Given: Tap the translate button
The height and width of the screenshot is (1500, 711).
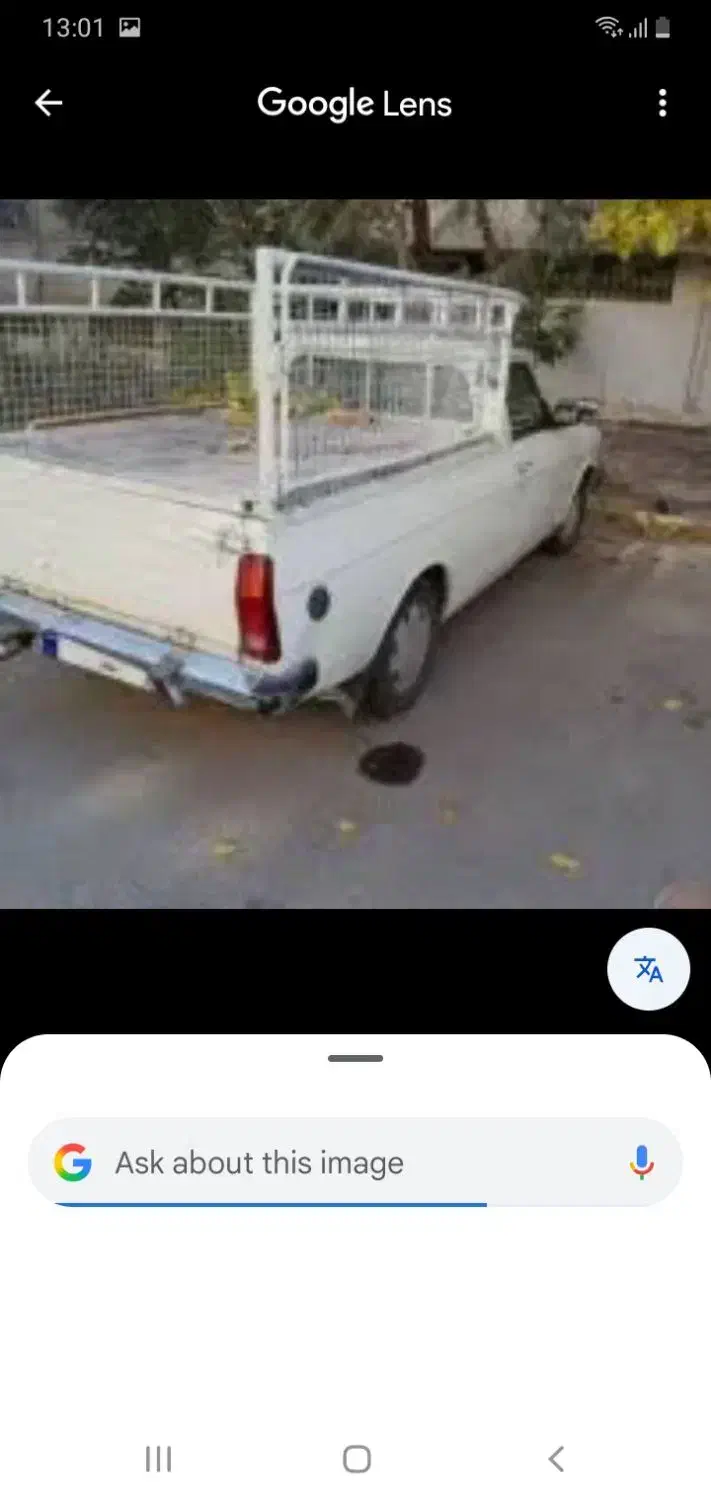Looking at the screenshot, I should 648,969.
